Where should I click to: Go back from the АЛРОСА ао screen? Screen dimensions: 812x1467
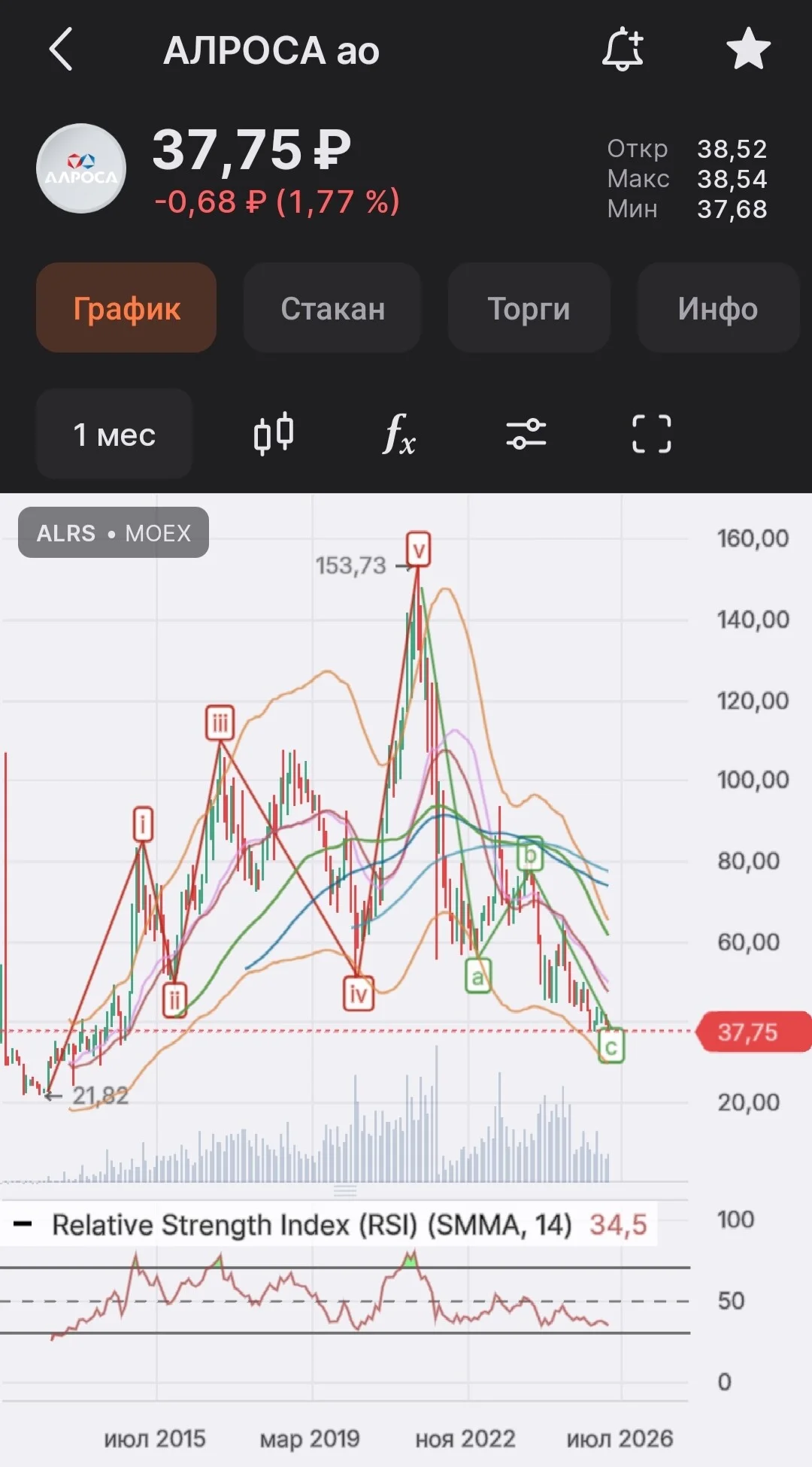click(x=61, y=50)
